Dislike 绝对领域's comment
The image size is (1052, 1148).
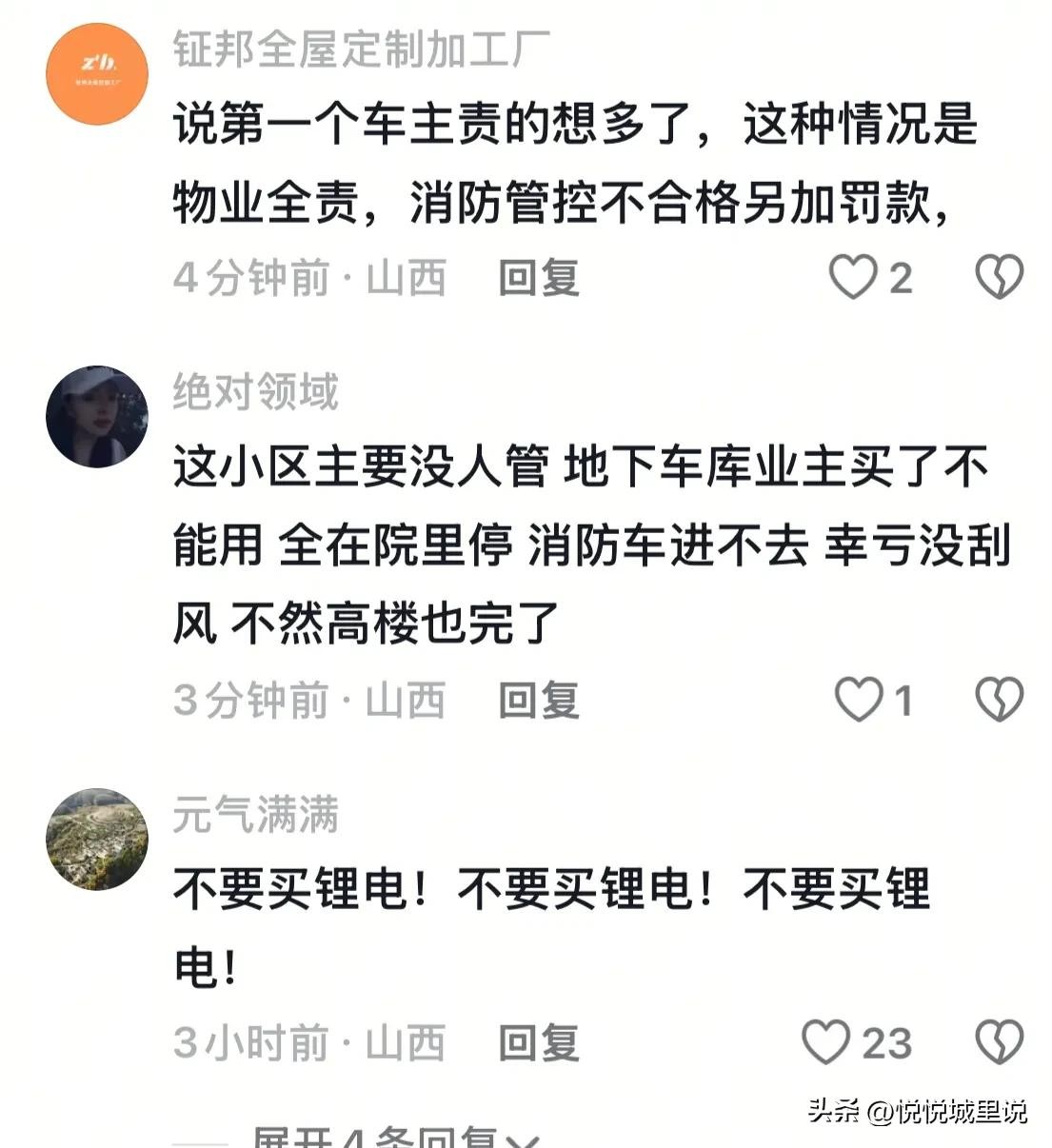[999, 701]
